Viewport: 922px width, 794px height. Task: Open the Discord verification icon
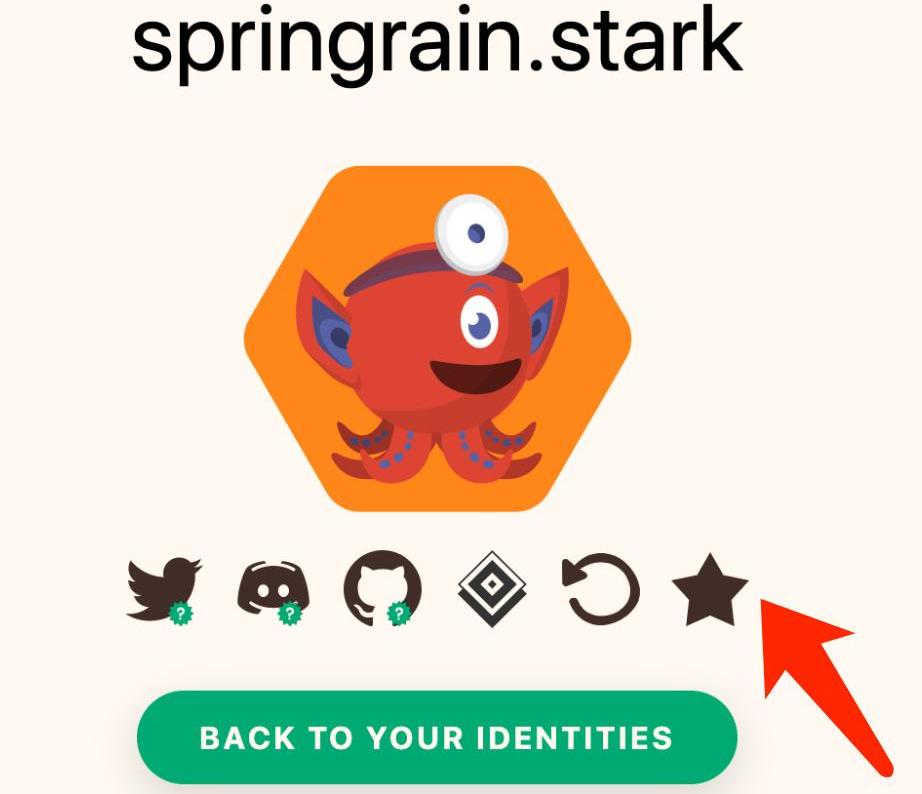(273, 590)
